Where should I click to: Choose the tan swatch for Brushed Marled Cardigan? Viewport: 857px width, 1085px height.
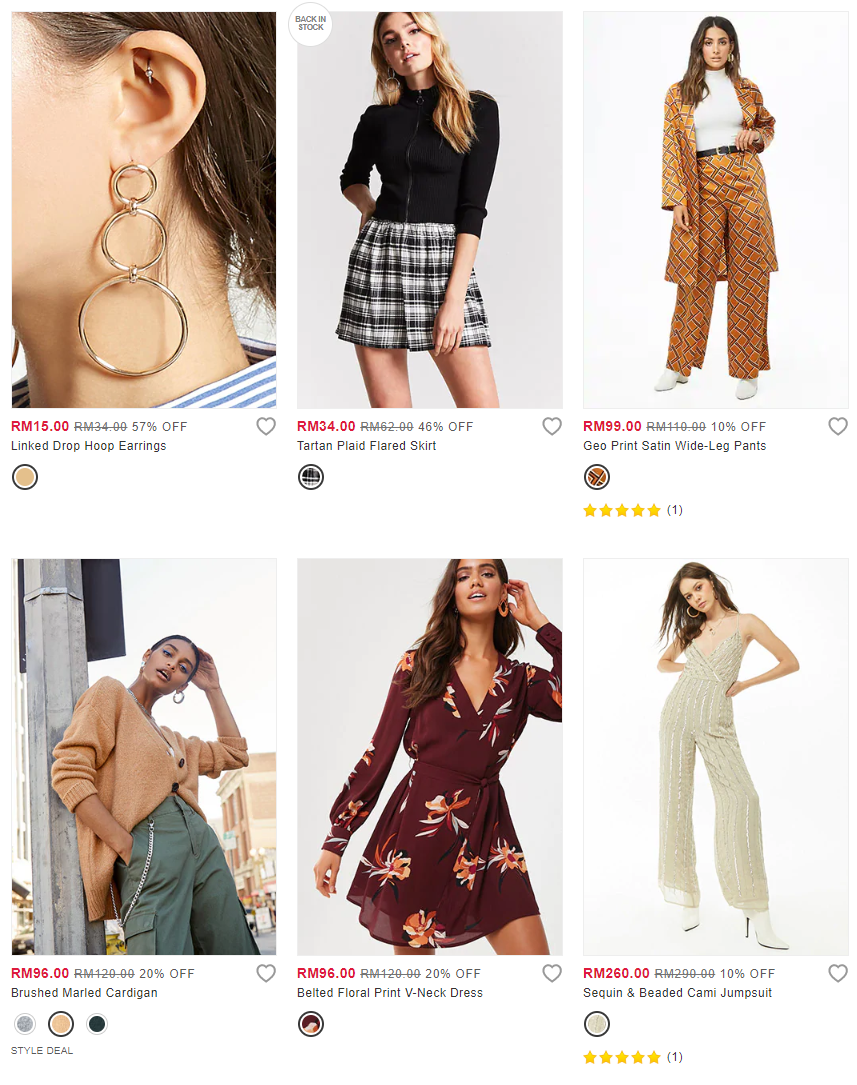[61, 1024]
